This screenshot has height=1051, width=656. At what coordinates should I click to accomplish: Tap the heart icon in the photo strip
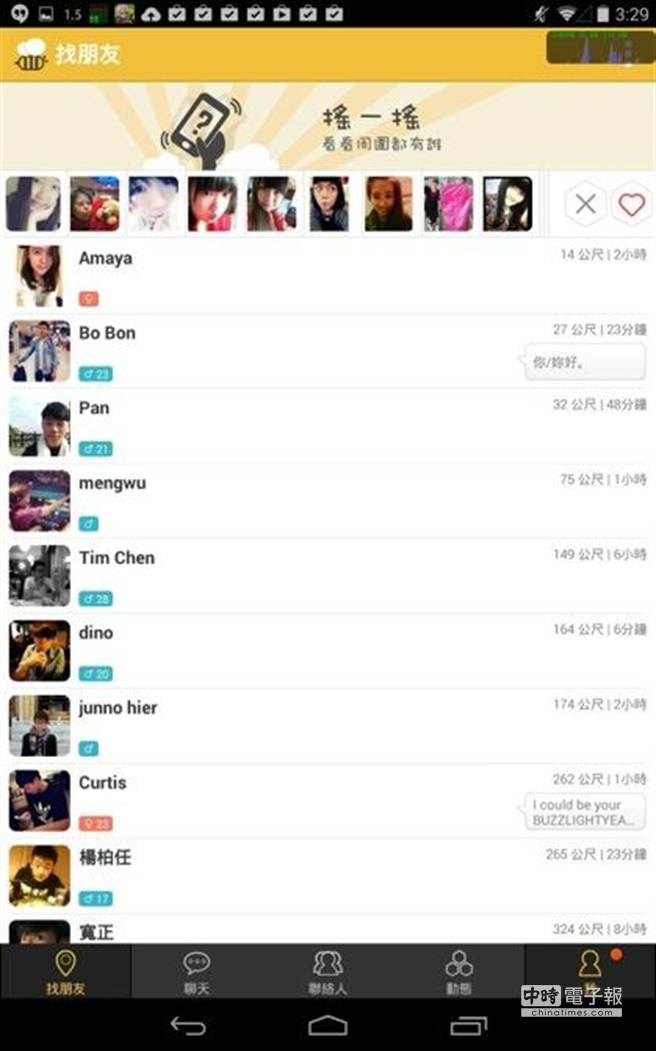click(631, 204)
